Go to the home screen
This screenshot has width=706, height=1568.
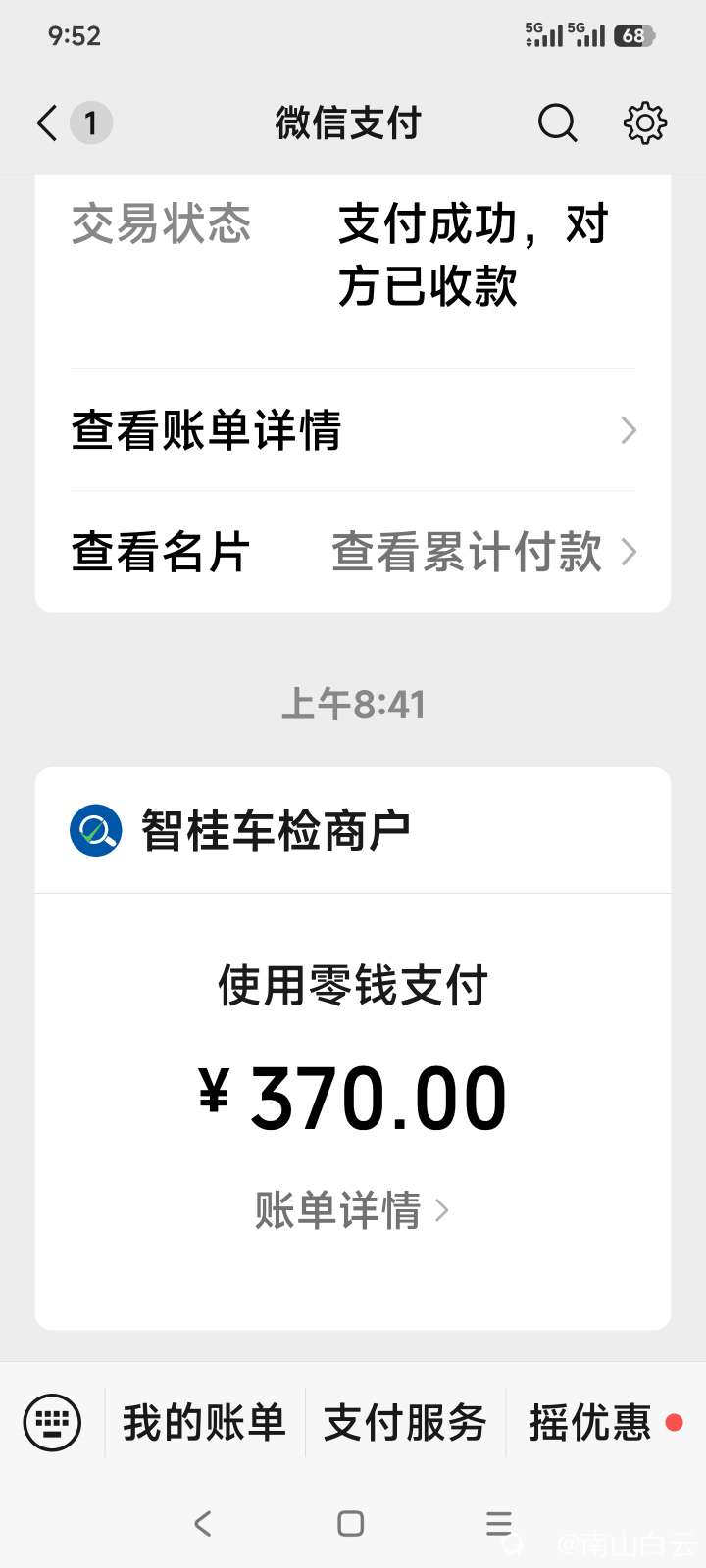coord(351,1523)
